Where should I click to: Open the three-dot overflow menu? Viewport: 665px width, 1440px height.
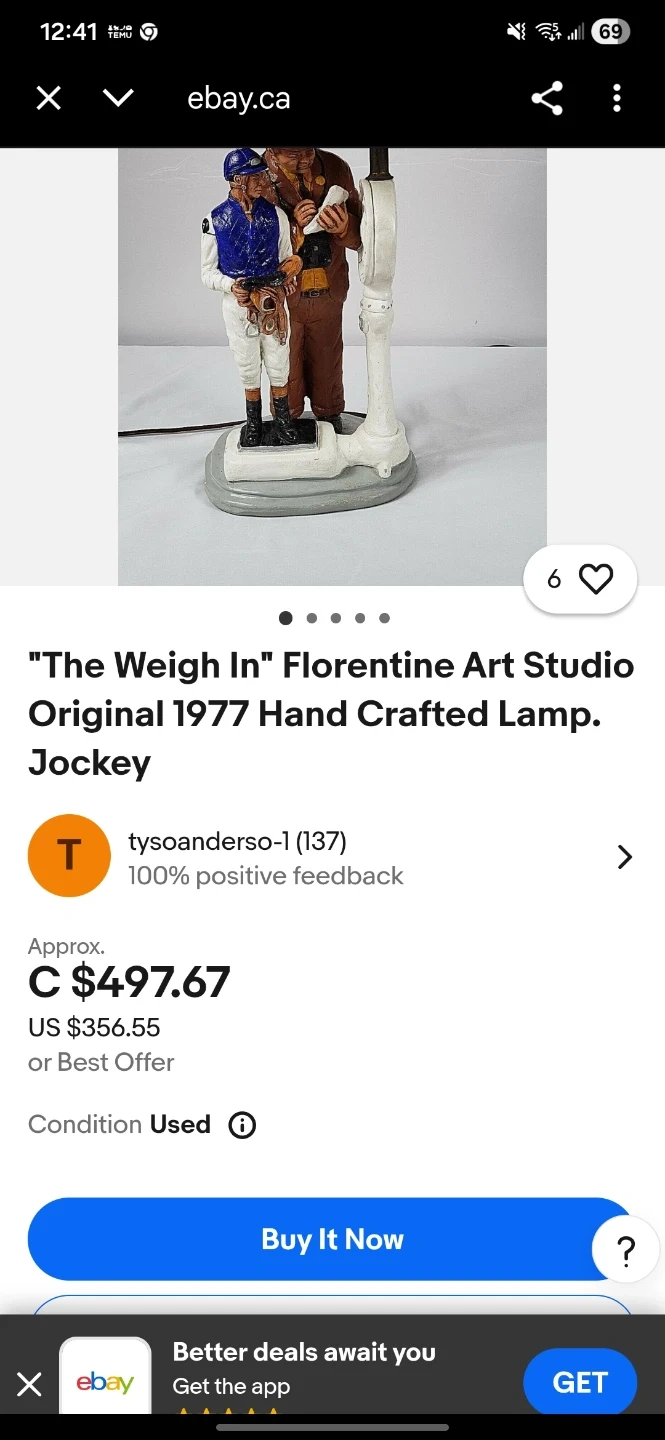(x=617, y=98)
